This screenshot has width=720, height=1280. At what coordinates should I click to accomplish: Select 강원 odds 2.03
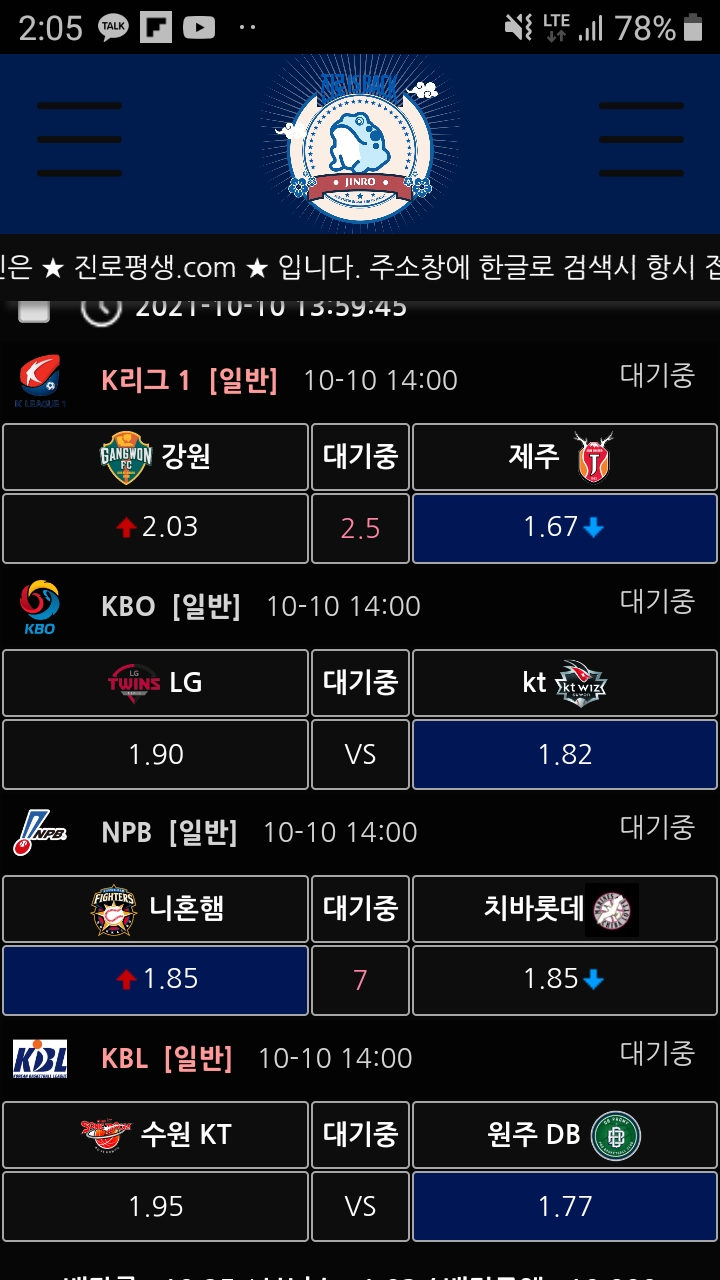[155, 527]
